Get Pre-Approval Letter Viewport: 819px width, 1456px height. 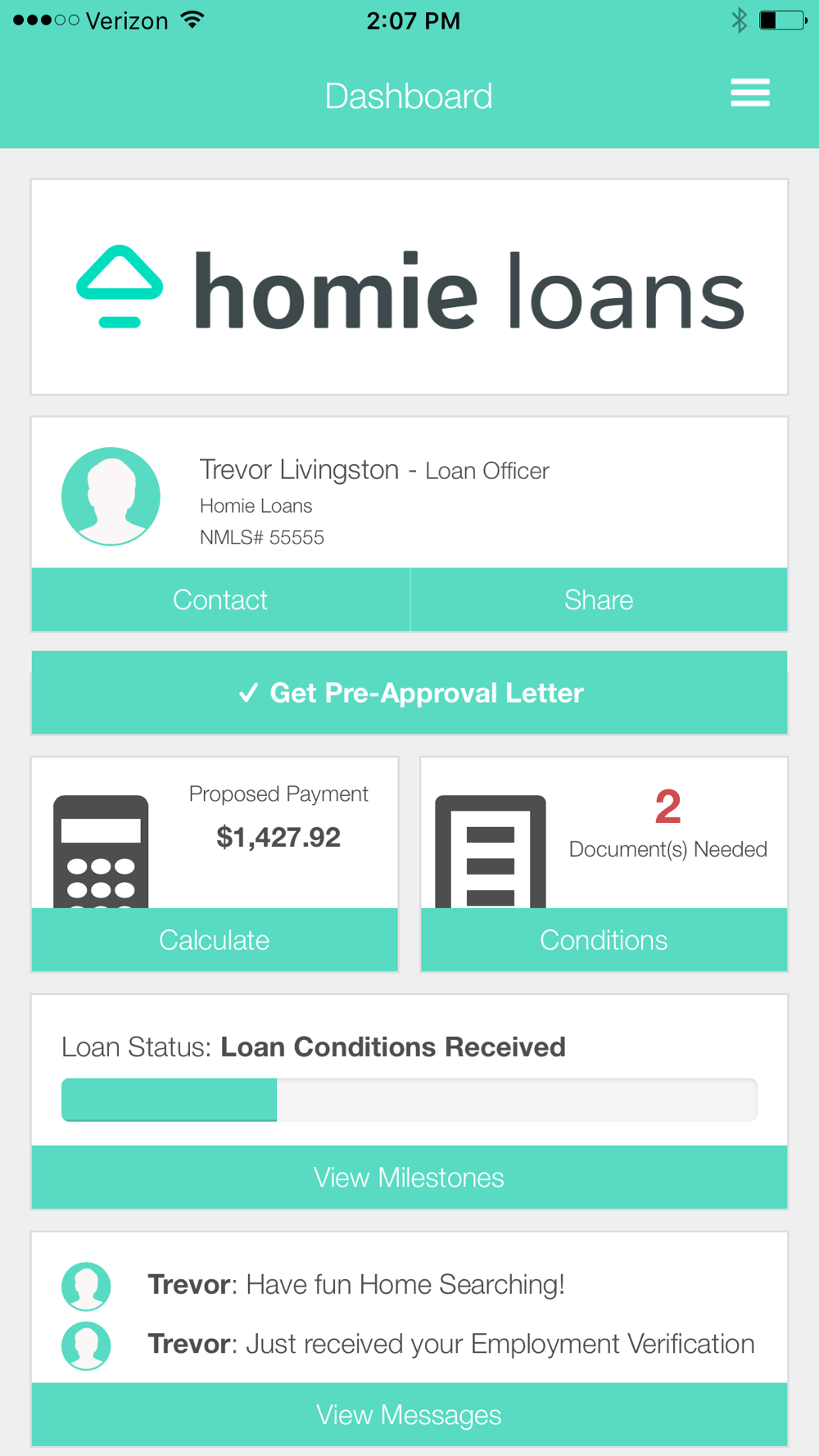click(409, 693)
